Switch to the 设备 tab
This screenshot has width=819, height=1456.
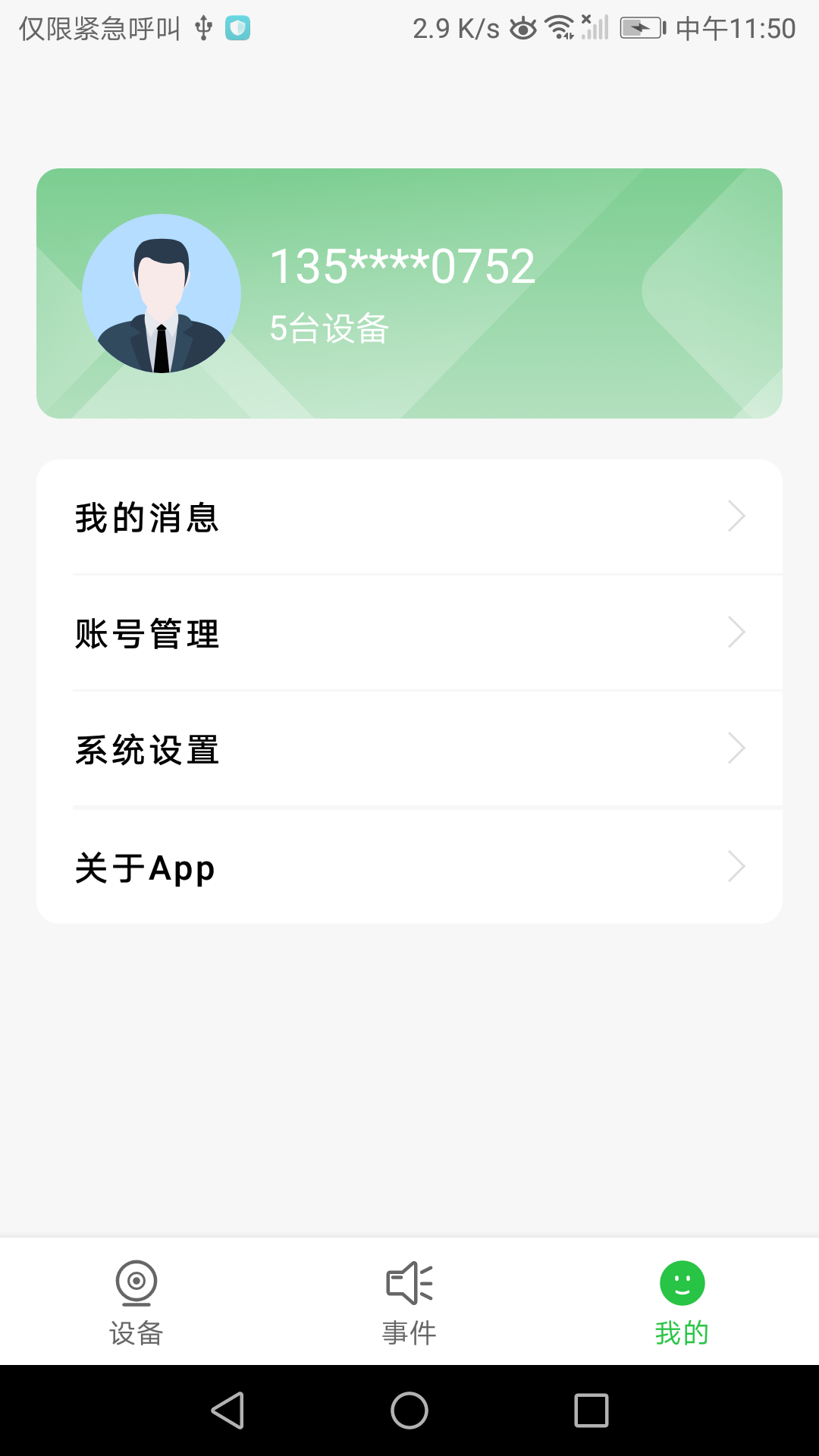tap(136, 1301)
